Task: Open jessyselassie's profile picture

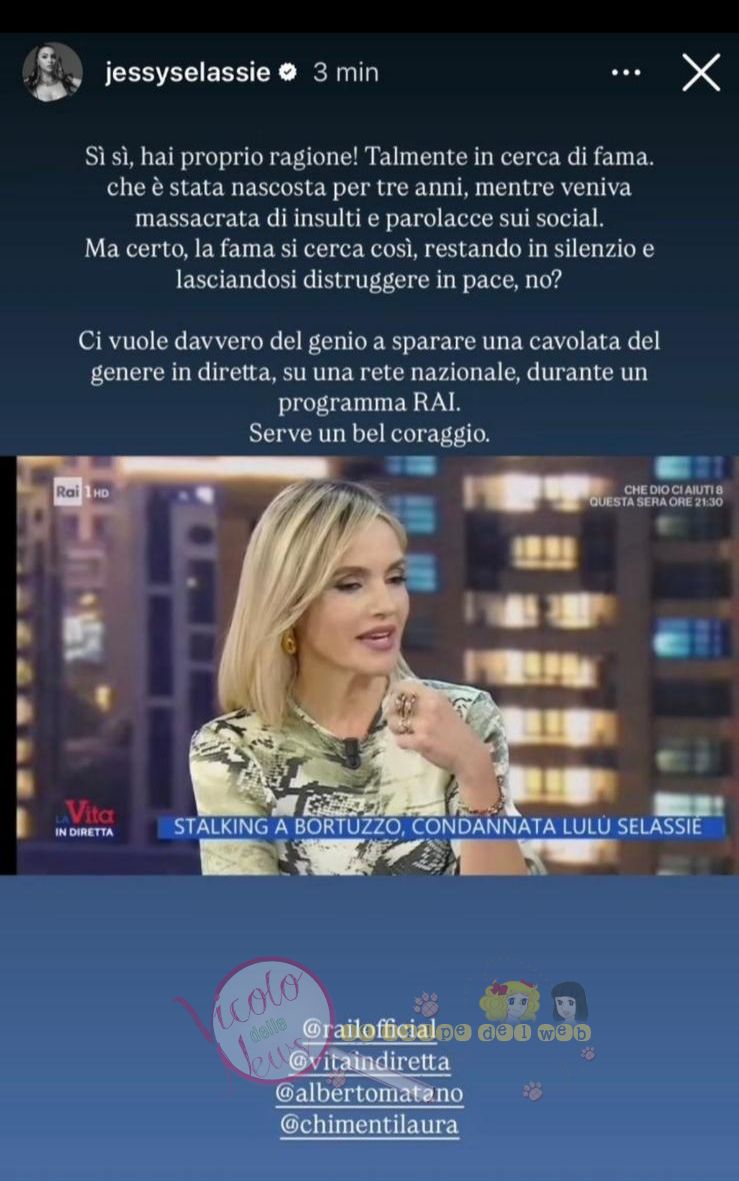Action: [52, 72]
